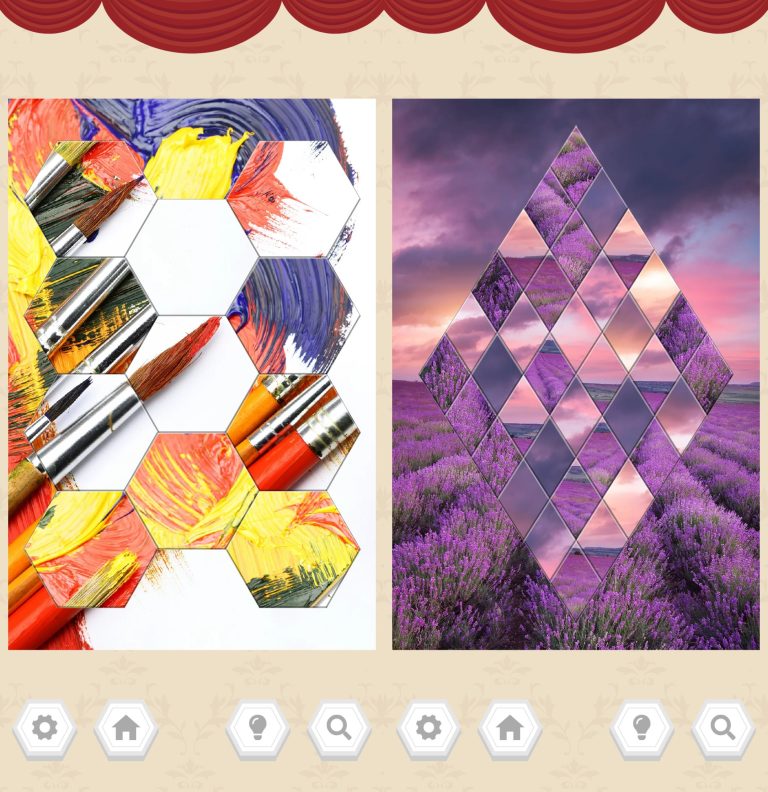Select the top diamond tile of lavender puzzle
The width and height of the screenshot is (768, 792).
point(576,160)
